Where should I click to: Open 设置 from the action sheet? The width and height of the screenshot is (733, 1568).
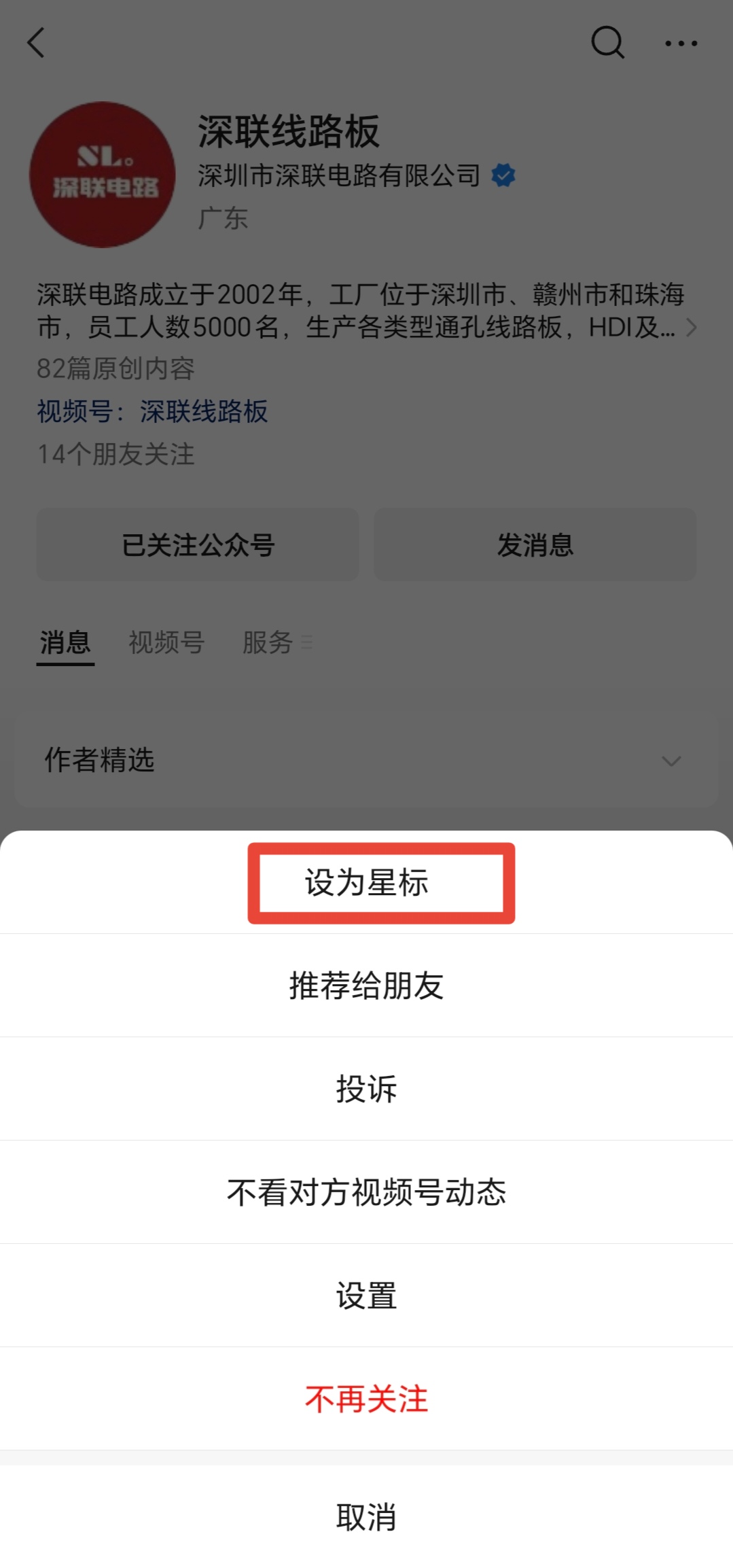click(367, 1295)
